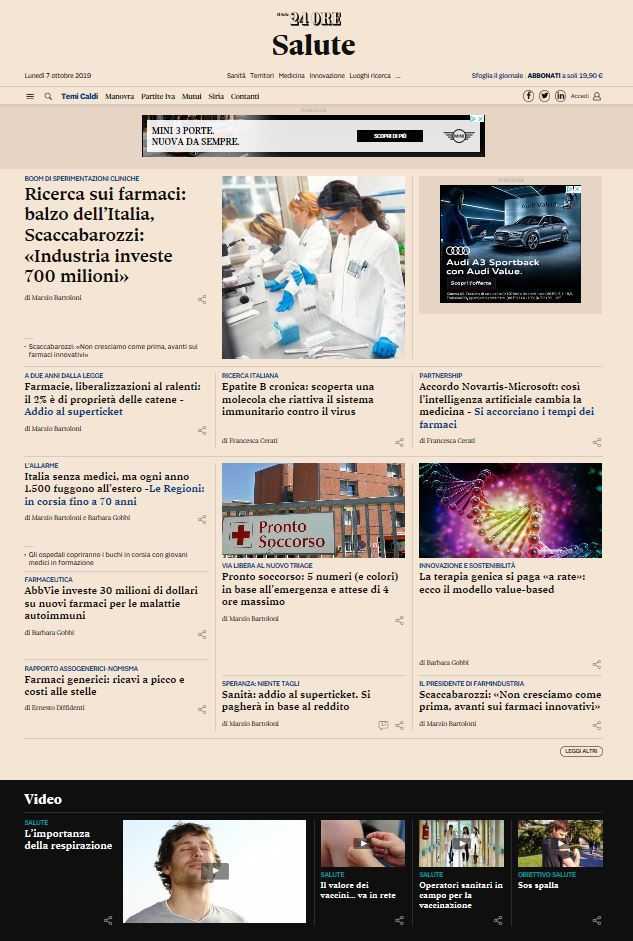The image size is (633, 941).
Task: Select the Manovra topic link
Action: tap(119, 96)
